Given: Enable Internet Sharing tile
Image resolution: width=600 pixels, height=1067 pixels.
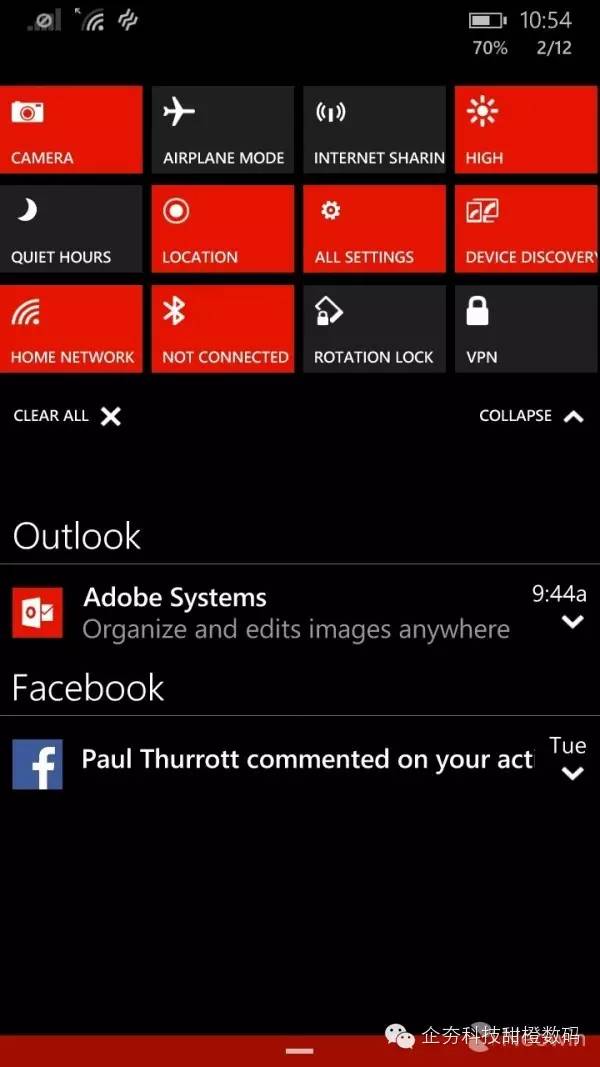Looking at the screenshot, I should coord(374,130).
